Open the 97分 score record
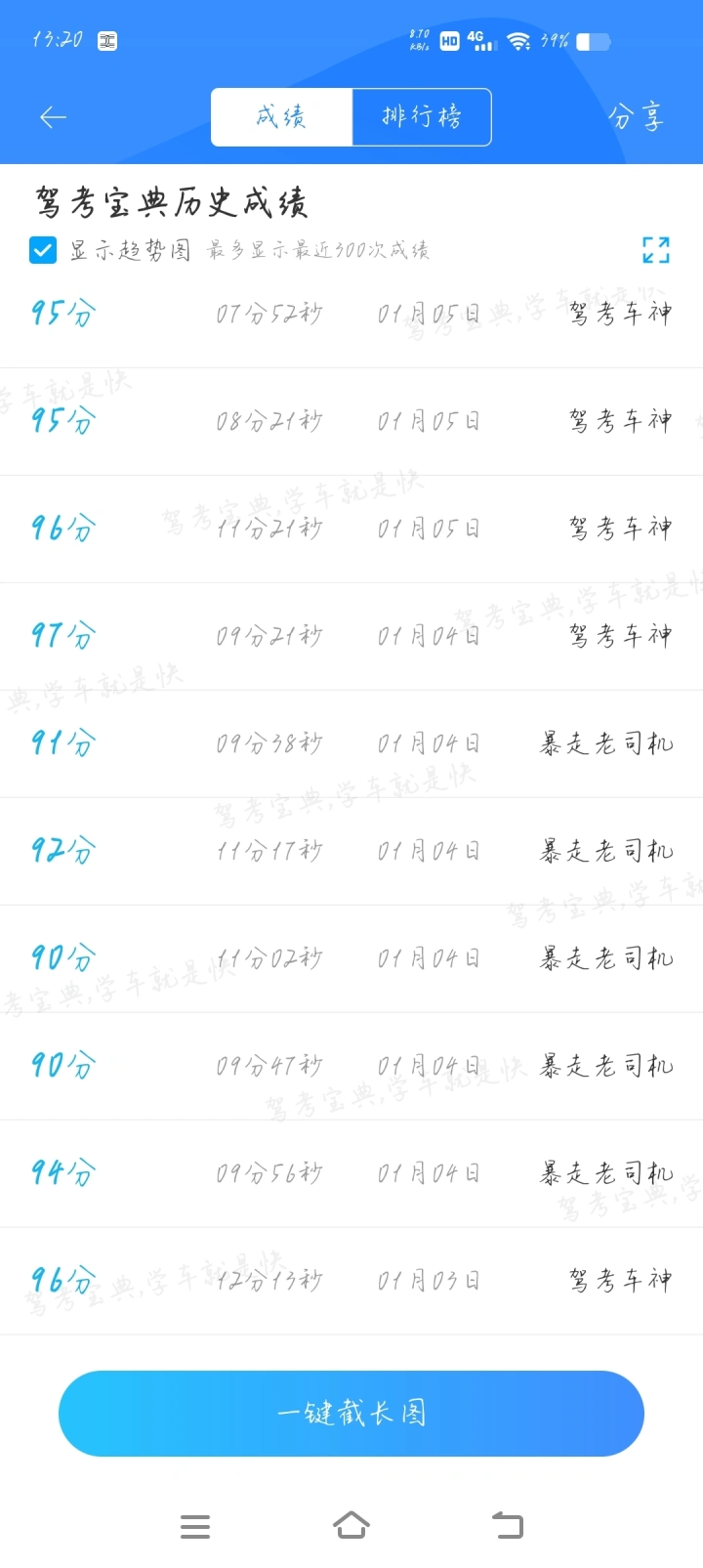The image size is (703, 1568). 351,637
